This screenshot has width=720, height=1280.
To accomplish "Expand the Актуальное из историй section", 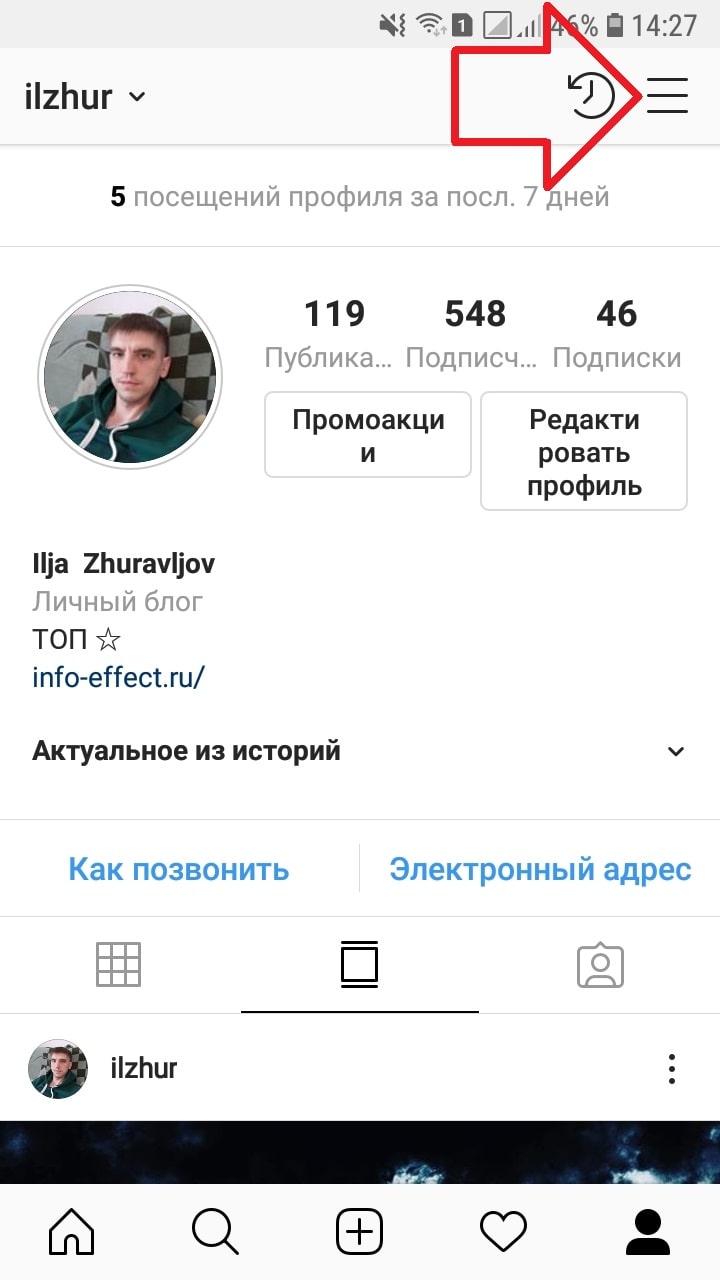I will click(x=675, y=750).
